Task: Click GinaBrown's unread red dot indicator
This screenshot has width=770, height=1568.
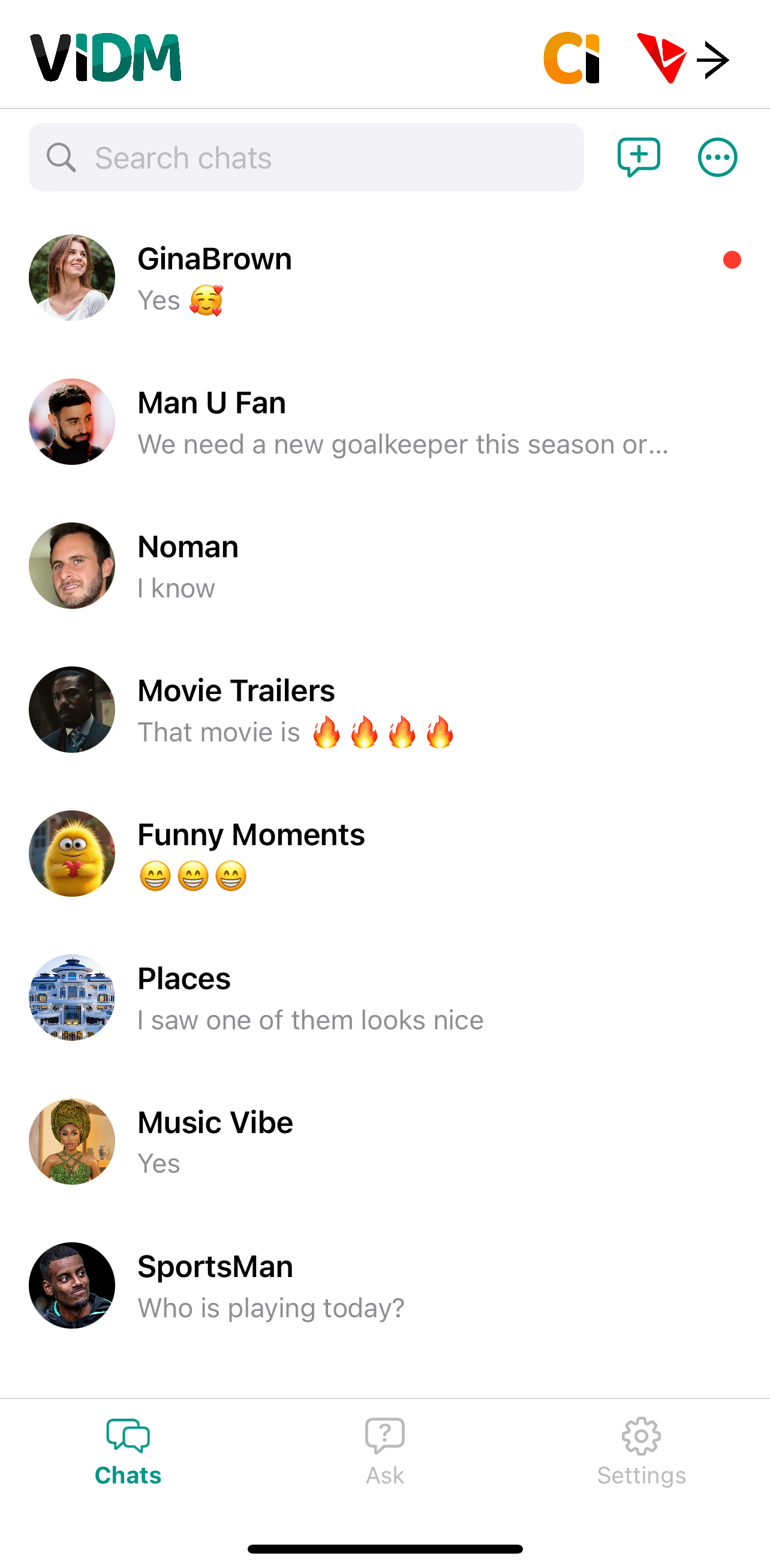Action: coord(732,259)
